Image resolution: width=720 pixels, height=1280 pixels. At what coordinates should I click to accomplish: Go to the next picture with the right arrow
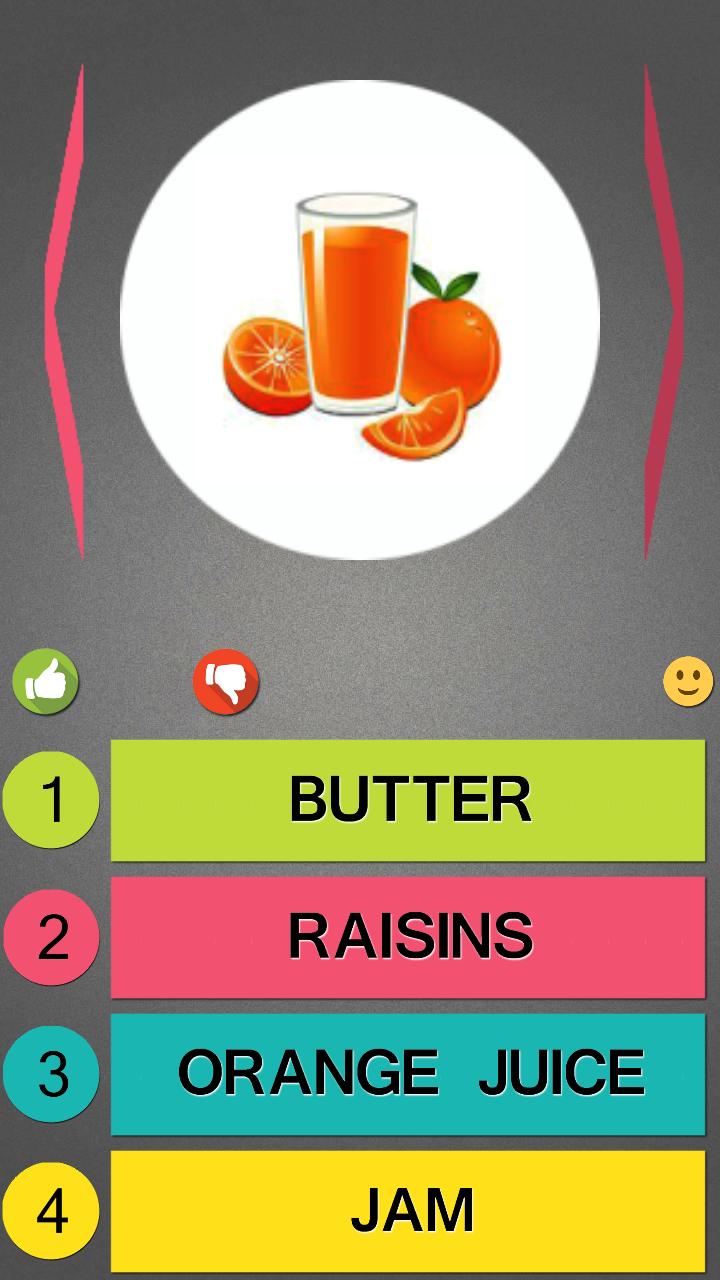tap(662, 310)
